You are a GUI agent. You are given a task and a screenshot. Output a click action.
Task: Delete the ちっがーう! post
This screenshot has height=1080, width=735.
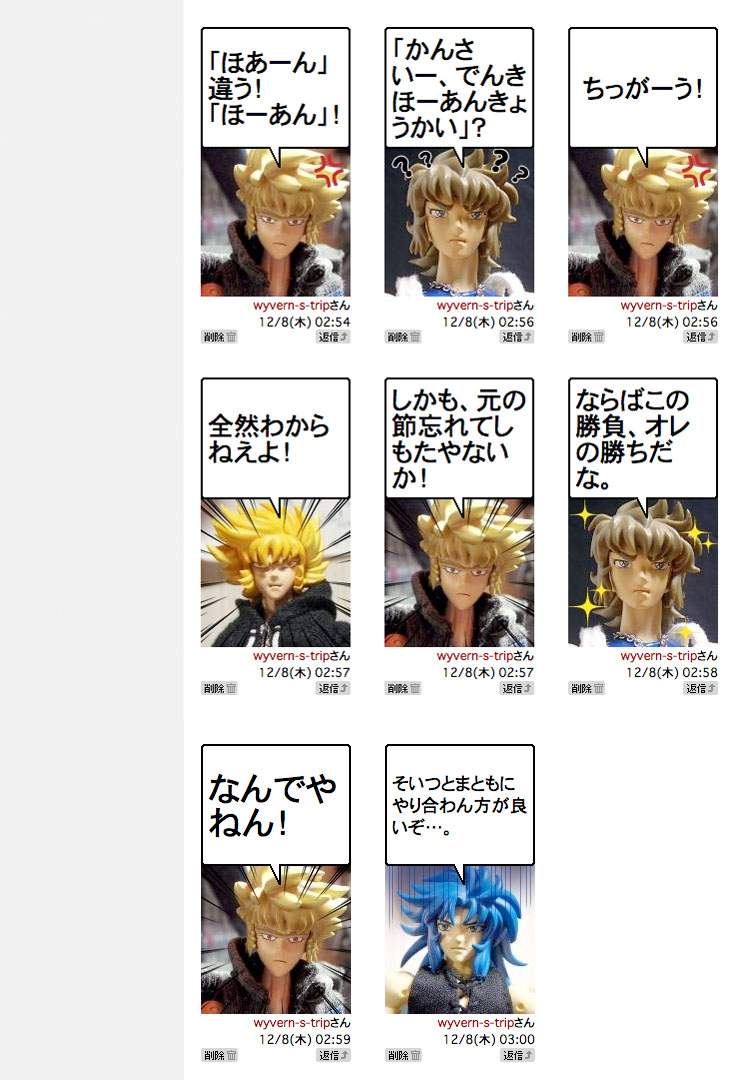[x=587, y=337]
